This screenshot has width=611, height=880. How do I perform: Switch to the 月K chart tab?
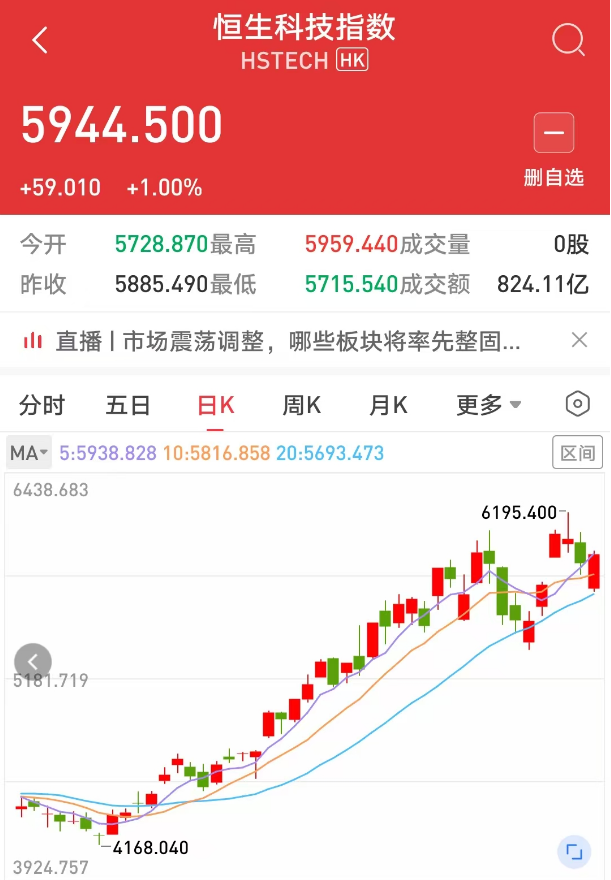[x=388, y=405]
